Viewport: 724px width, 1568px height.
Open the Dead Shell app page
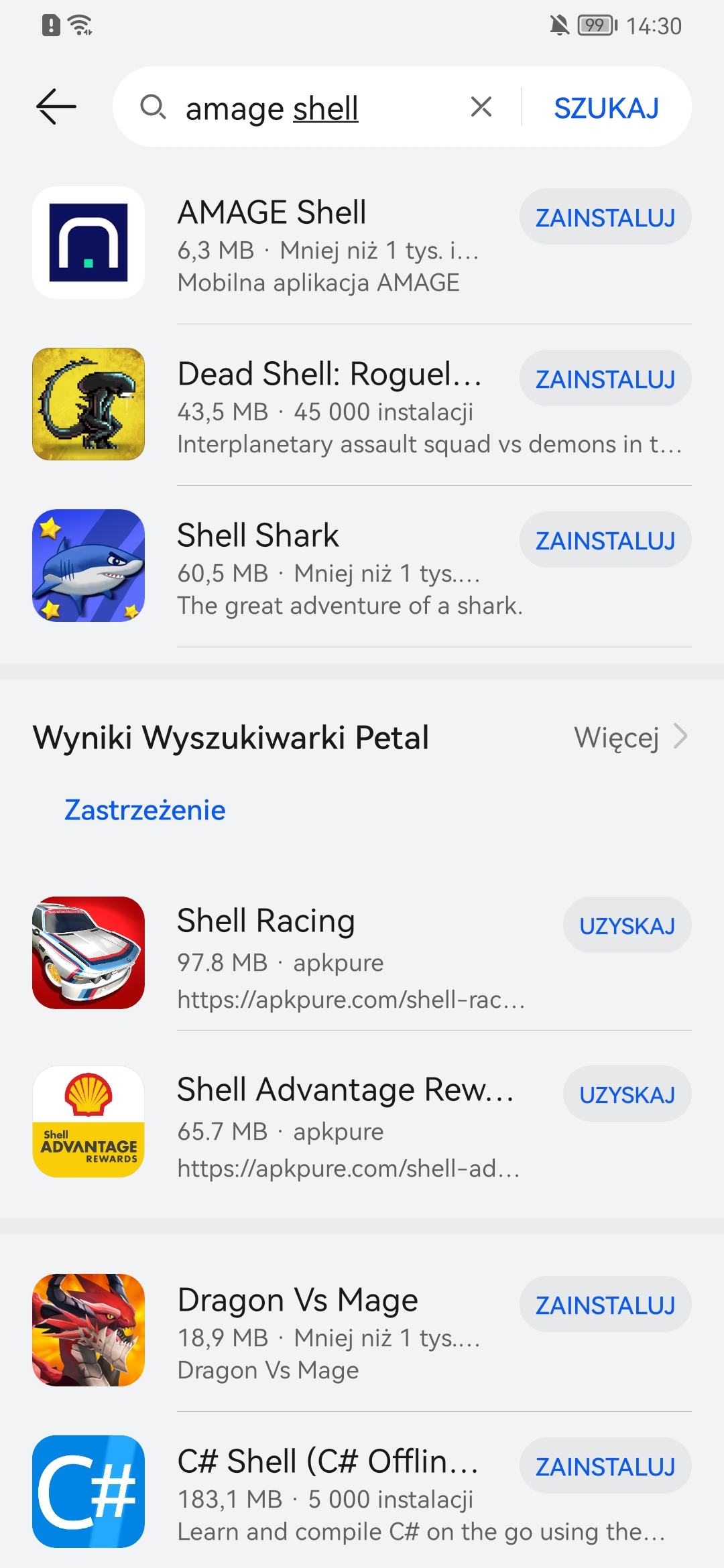[x=328, y=406]
